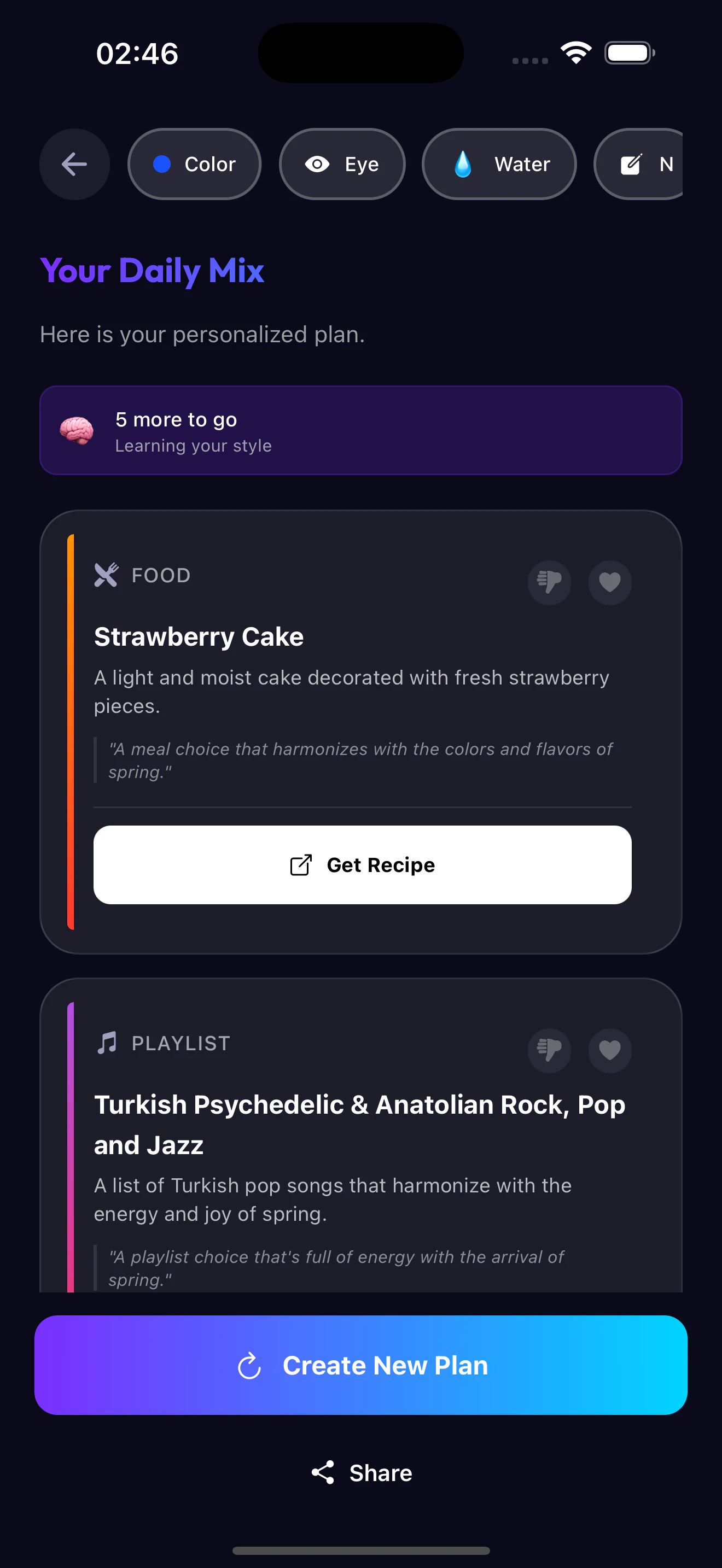The image size is (722, 1568).
Task: Open the 5 more to go banner
Action: pos(361,431)
